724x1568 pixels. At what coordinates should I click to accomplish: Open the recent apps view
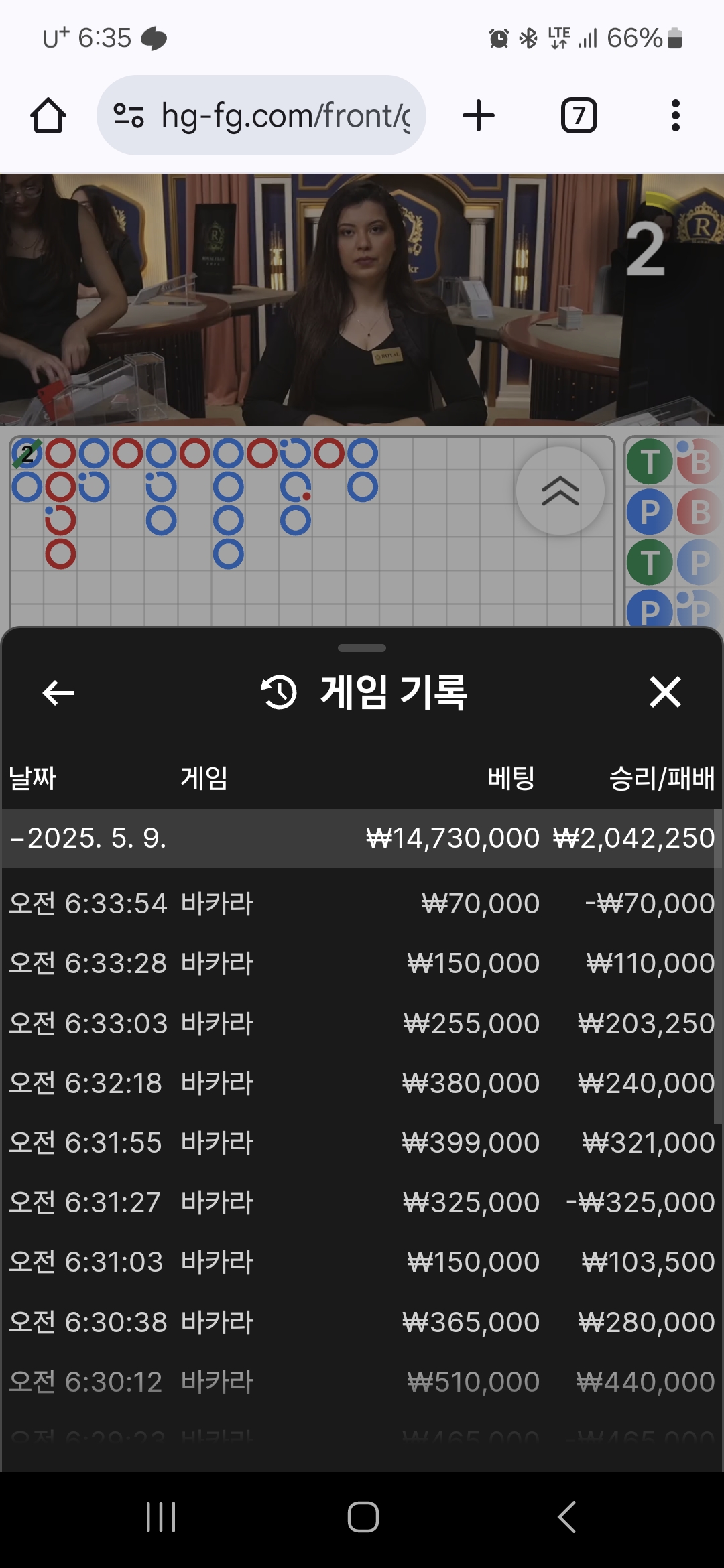161,1517
